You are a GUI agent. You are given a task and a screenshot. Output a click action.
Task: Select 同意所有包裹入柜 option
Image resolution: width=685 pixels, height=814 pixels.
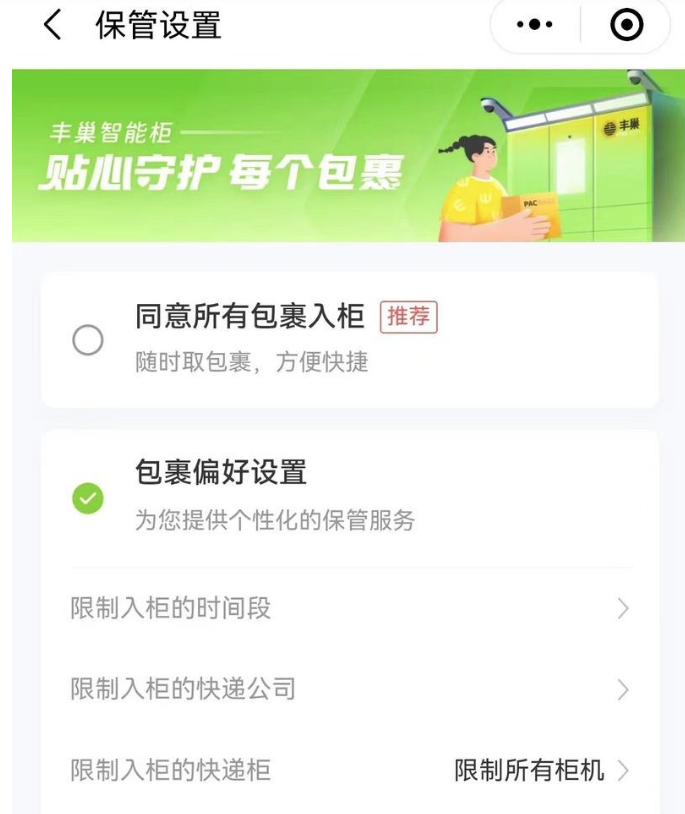[x=88, y=341]
